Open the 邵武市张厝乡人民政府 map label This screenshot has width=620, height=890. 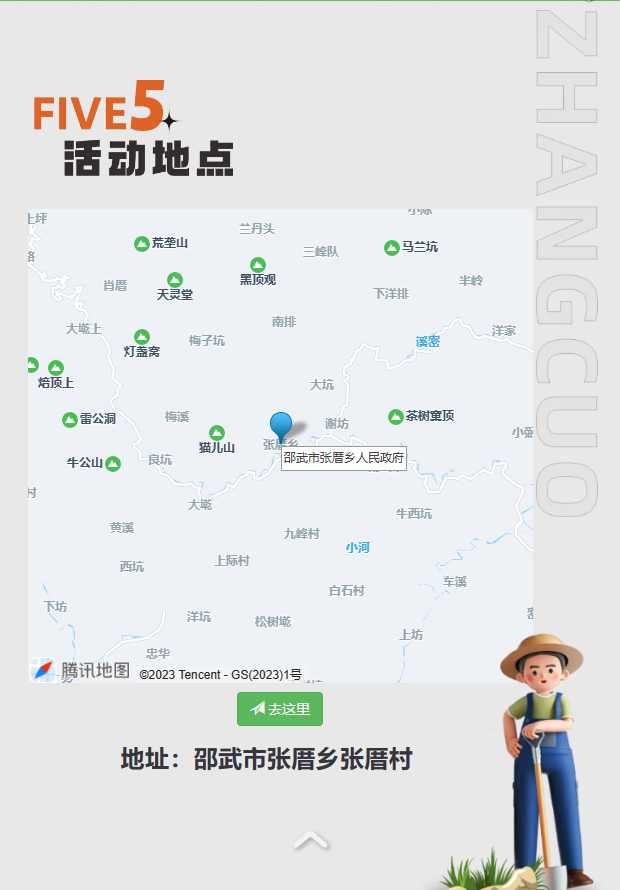(x=343, y=458)
